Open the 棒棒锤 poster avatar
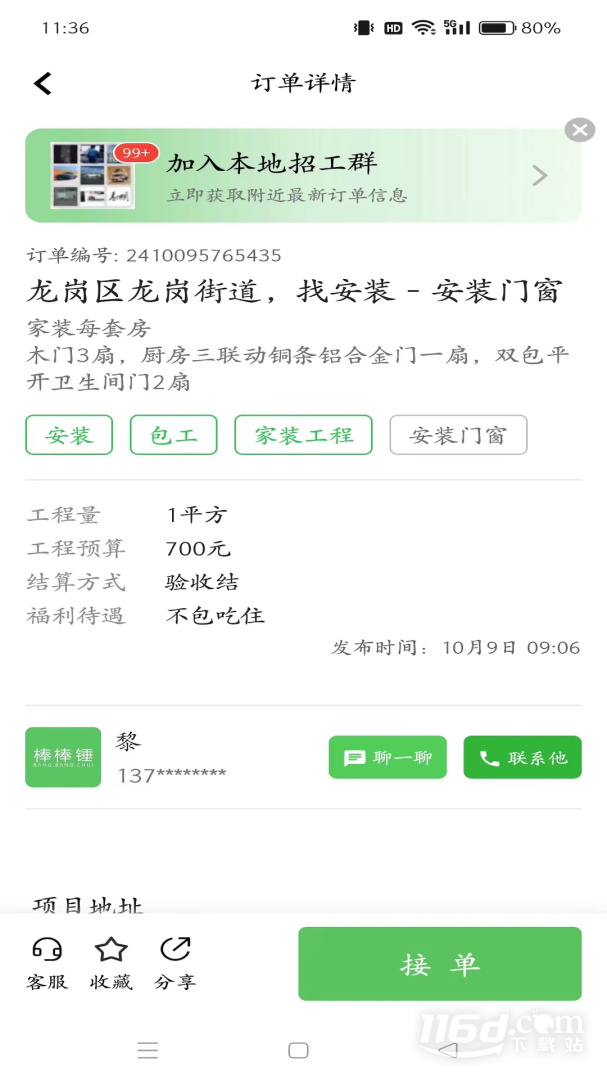This screenshot has height=1080, width=607. pos(63,757)
